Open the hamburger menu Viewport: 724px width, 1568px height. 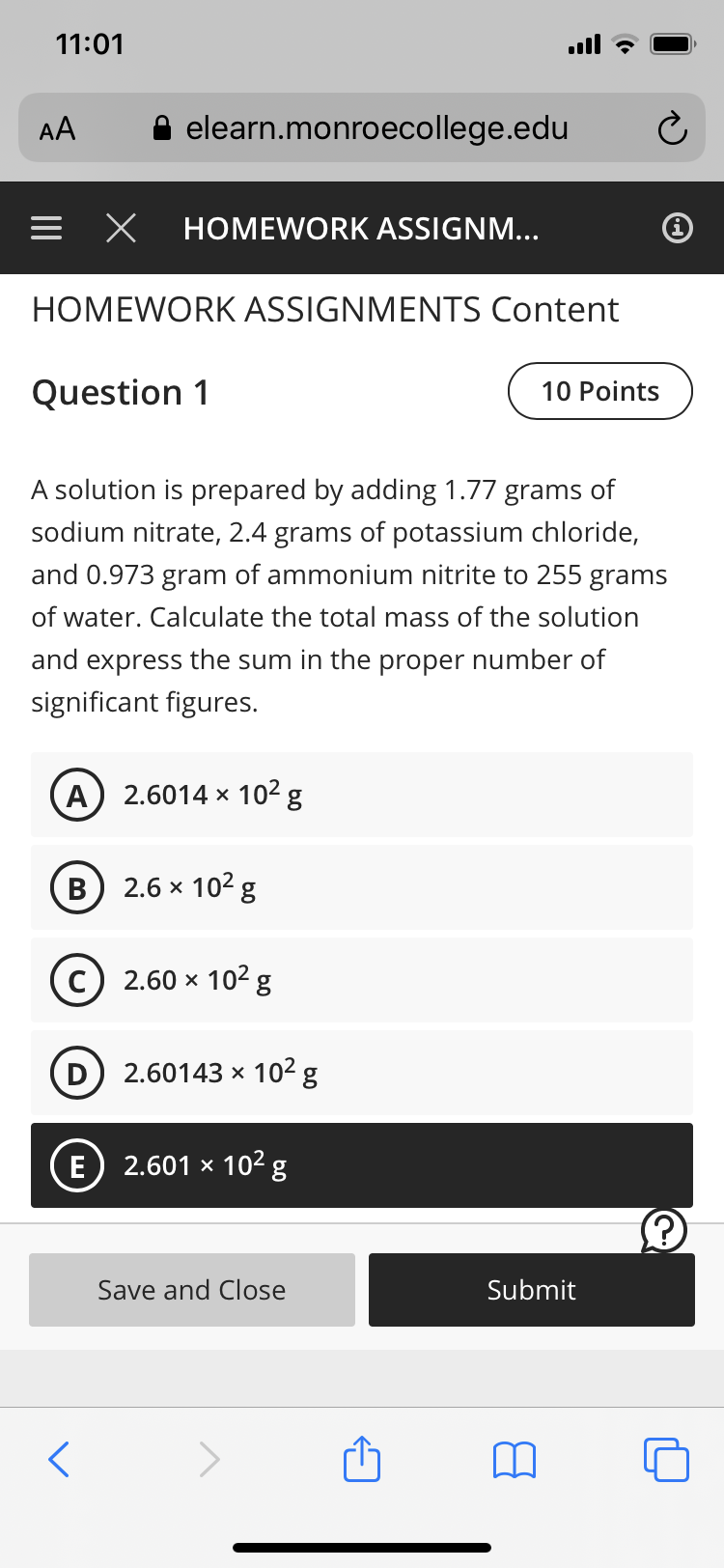46,228
